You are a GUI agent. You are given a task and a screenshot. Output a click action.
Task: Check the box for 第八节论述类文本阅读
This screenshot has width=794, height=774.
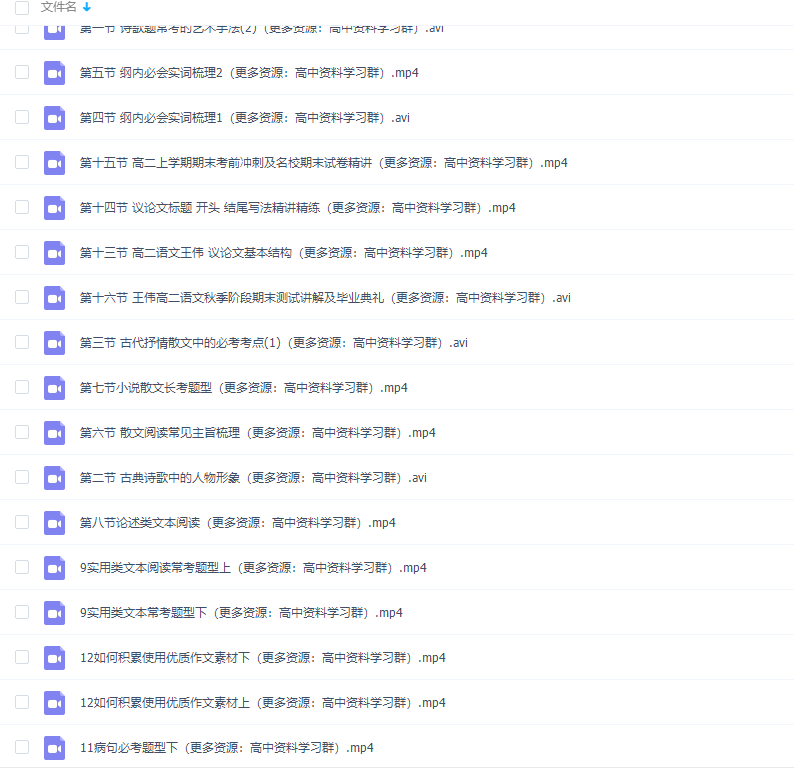coord(22,522)
